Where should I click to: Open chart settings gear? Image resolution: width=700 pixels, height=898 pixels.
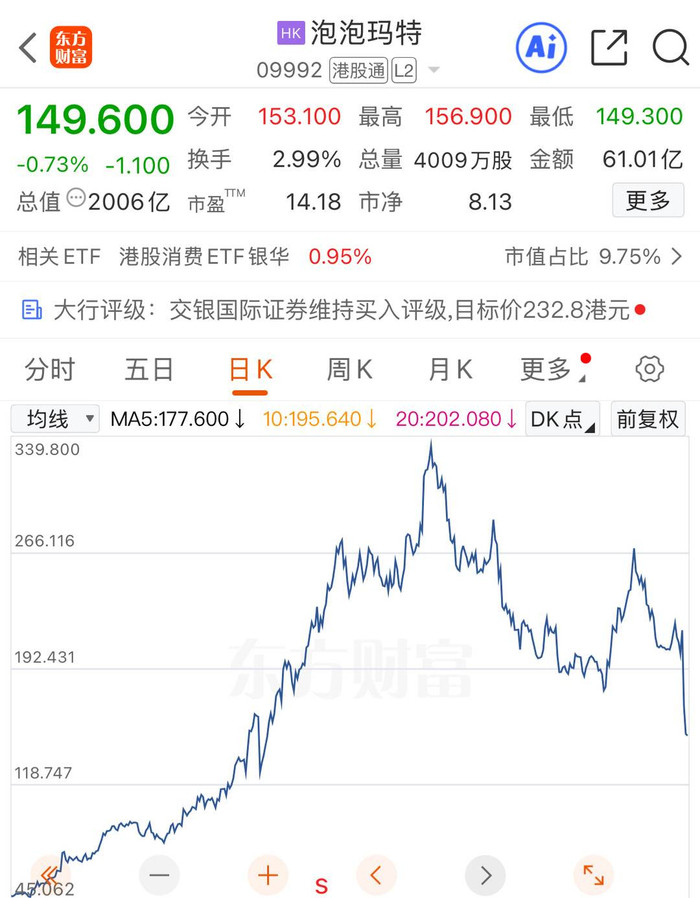(649, 370)
